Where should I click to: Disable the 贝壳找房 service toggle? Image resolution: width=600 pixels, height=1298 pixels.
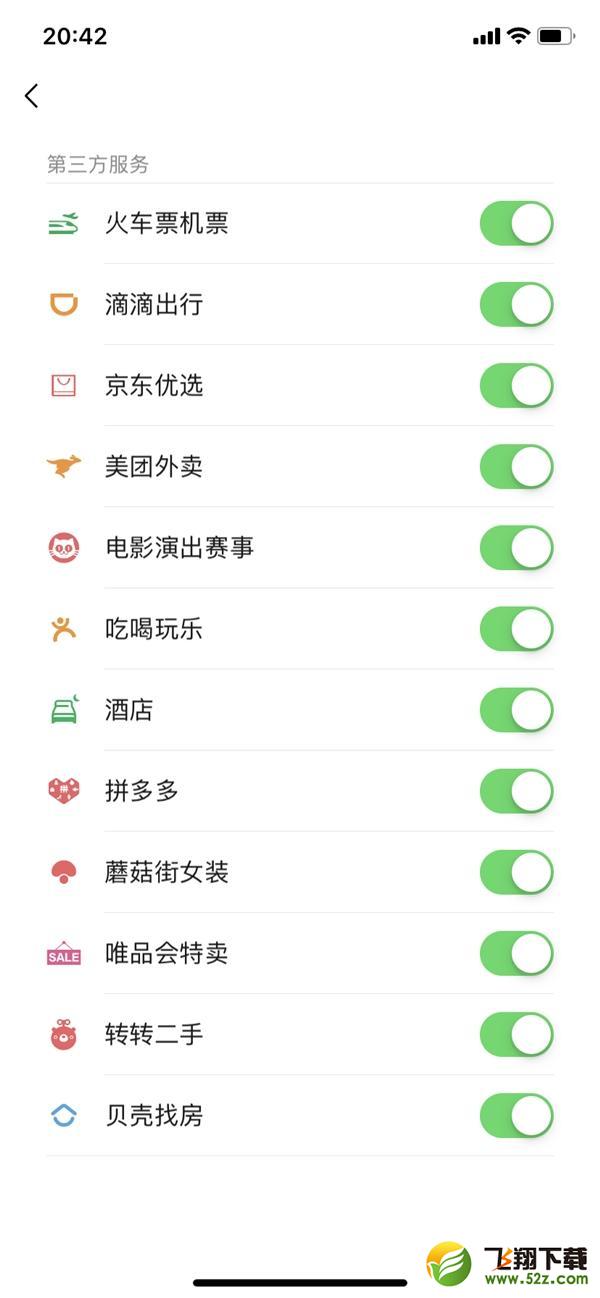(x=516, y=1115)
